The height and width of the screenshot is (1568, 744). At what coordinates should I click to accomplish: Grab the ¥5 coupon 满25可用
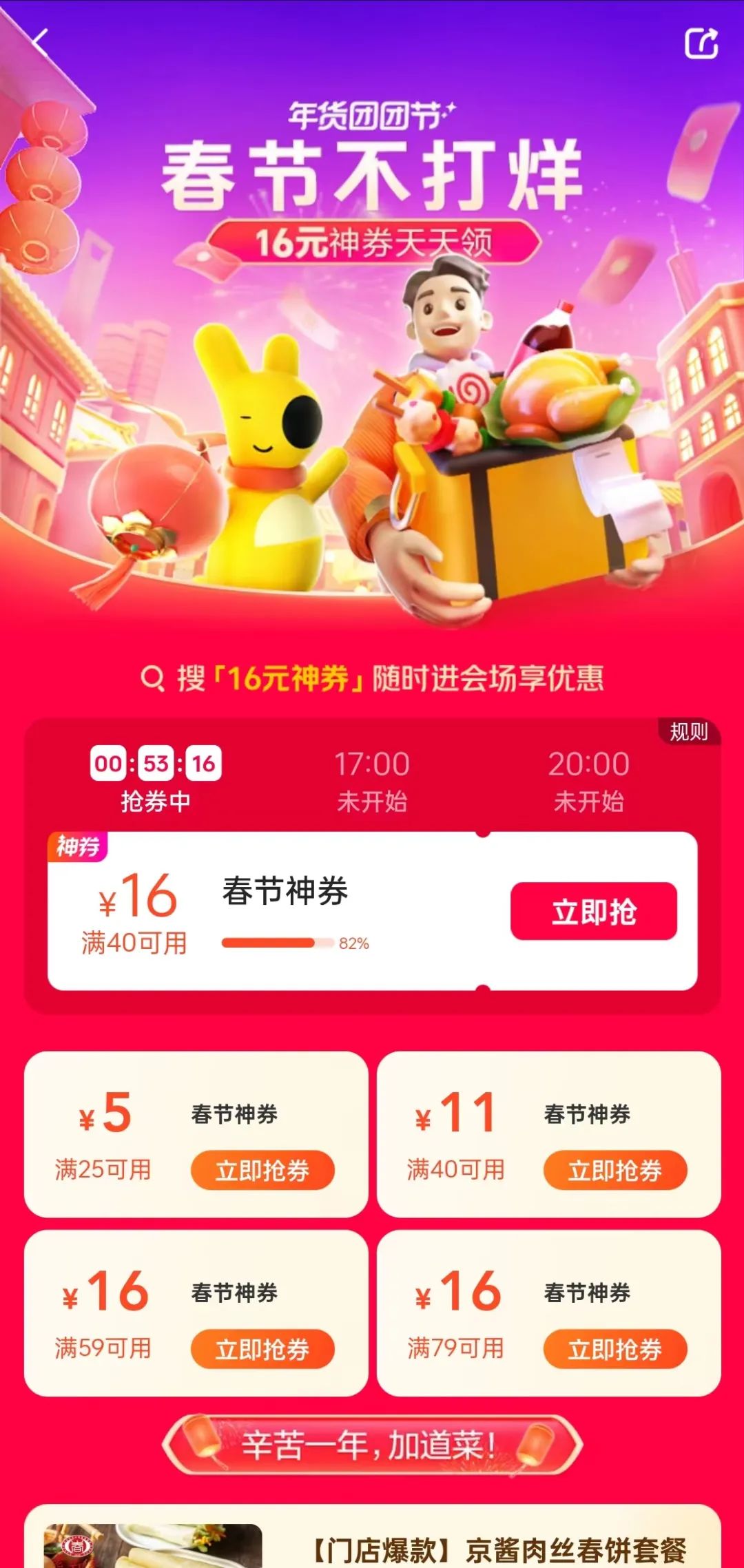[x=262, y=1170]
